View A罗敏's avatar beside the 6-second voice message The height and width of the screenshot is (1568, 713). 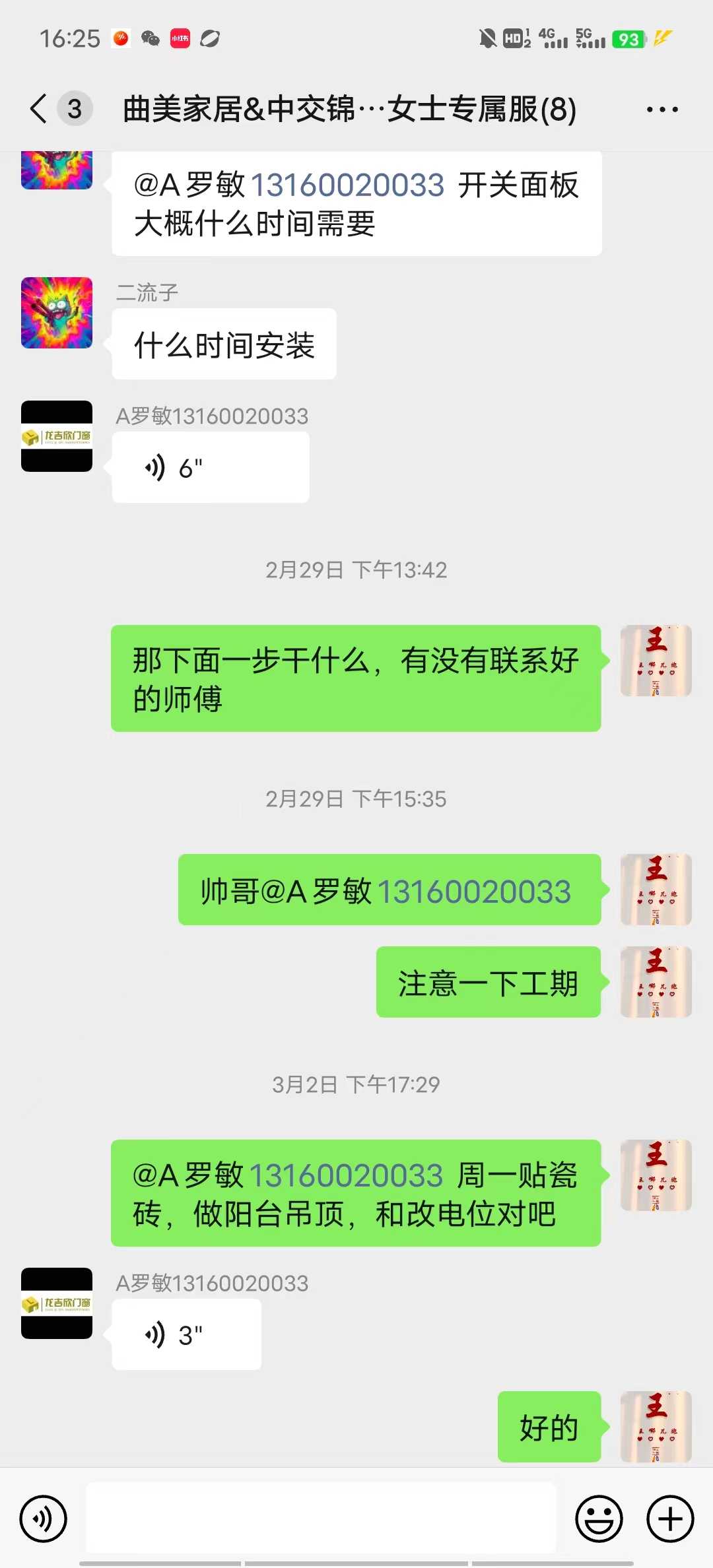(57, 436)
